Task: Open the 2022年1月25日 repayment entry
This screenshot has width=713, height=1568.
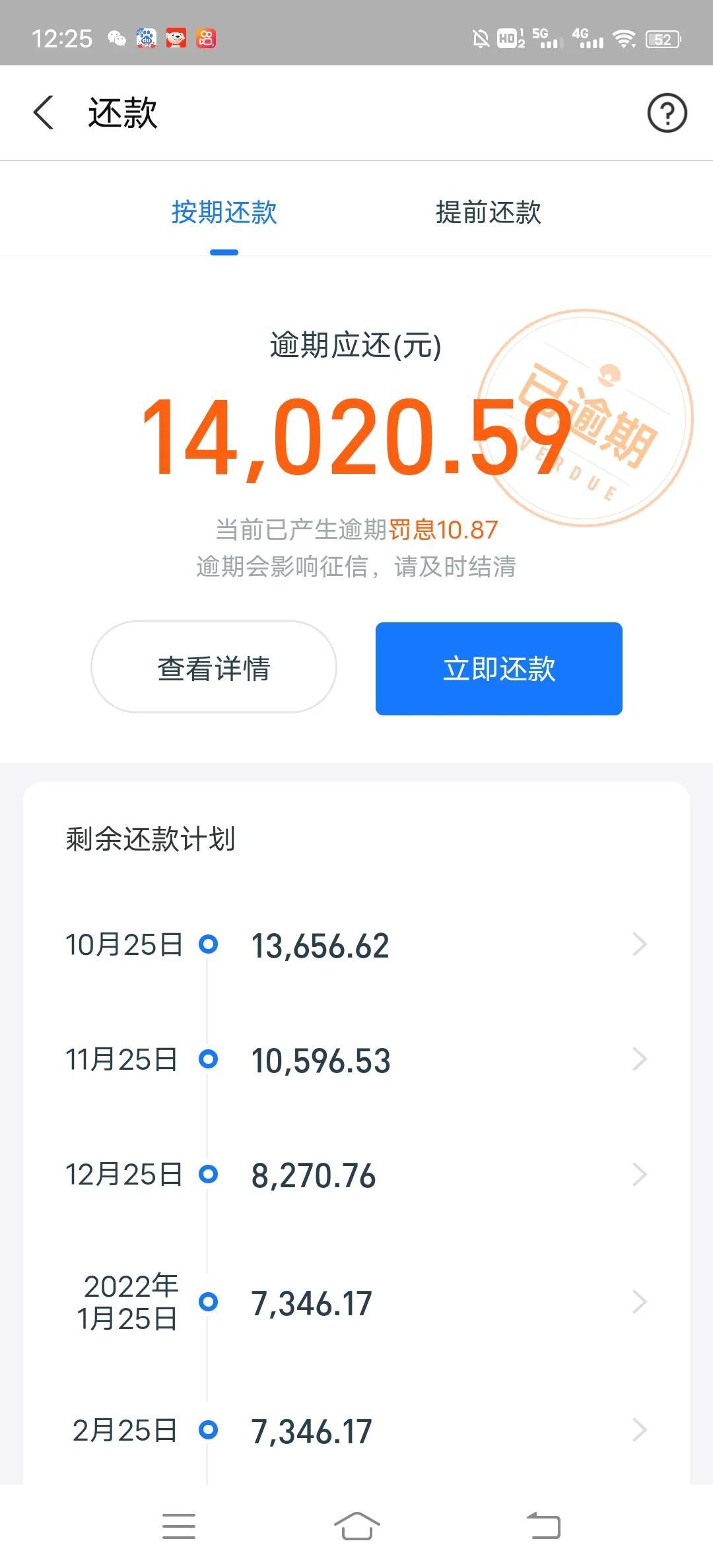Action: click(356, 1302)
